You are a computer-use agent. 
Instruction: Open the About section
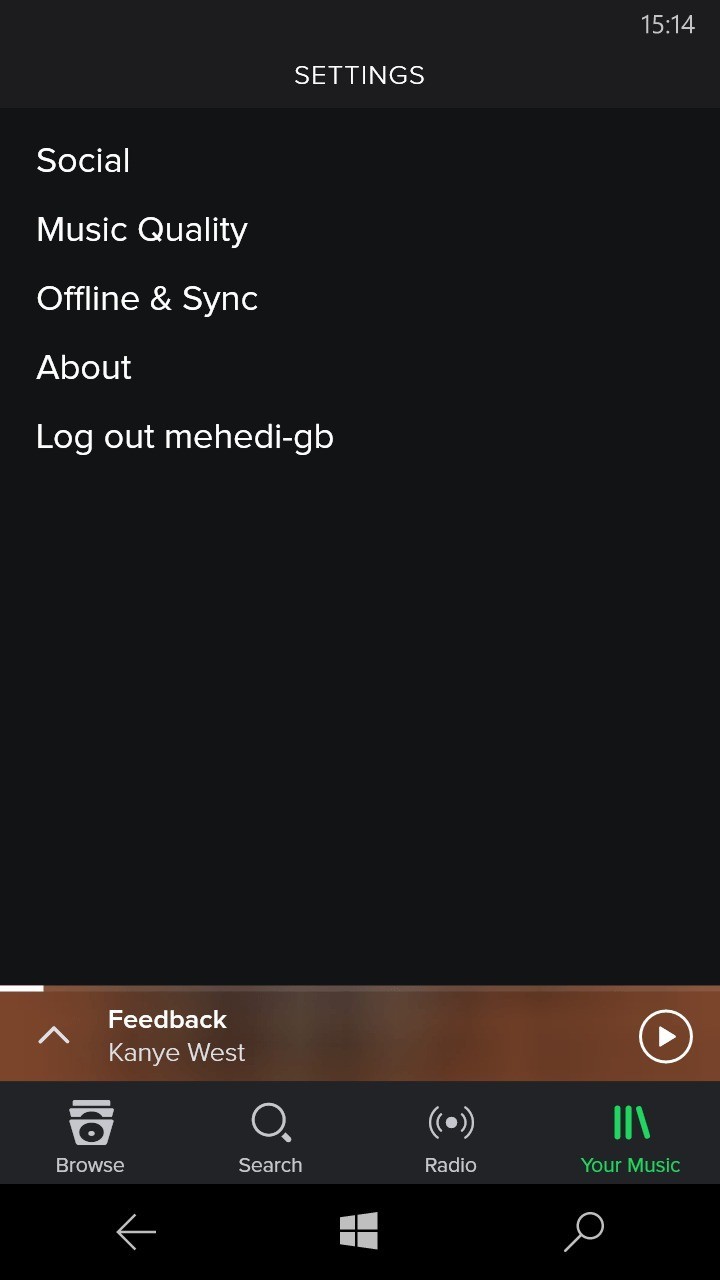(84, 368)
